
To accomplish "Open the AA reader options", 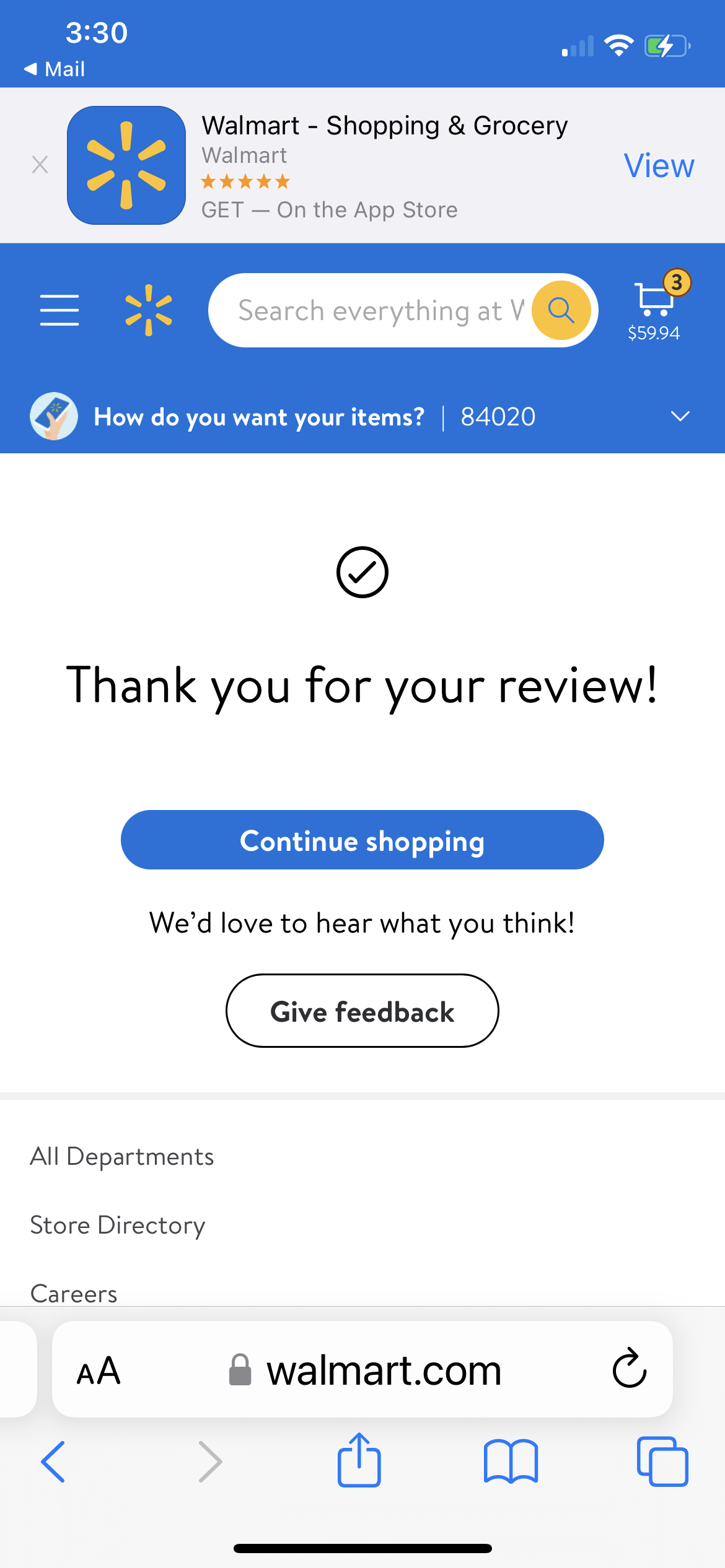I will (98, 1370).
